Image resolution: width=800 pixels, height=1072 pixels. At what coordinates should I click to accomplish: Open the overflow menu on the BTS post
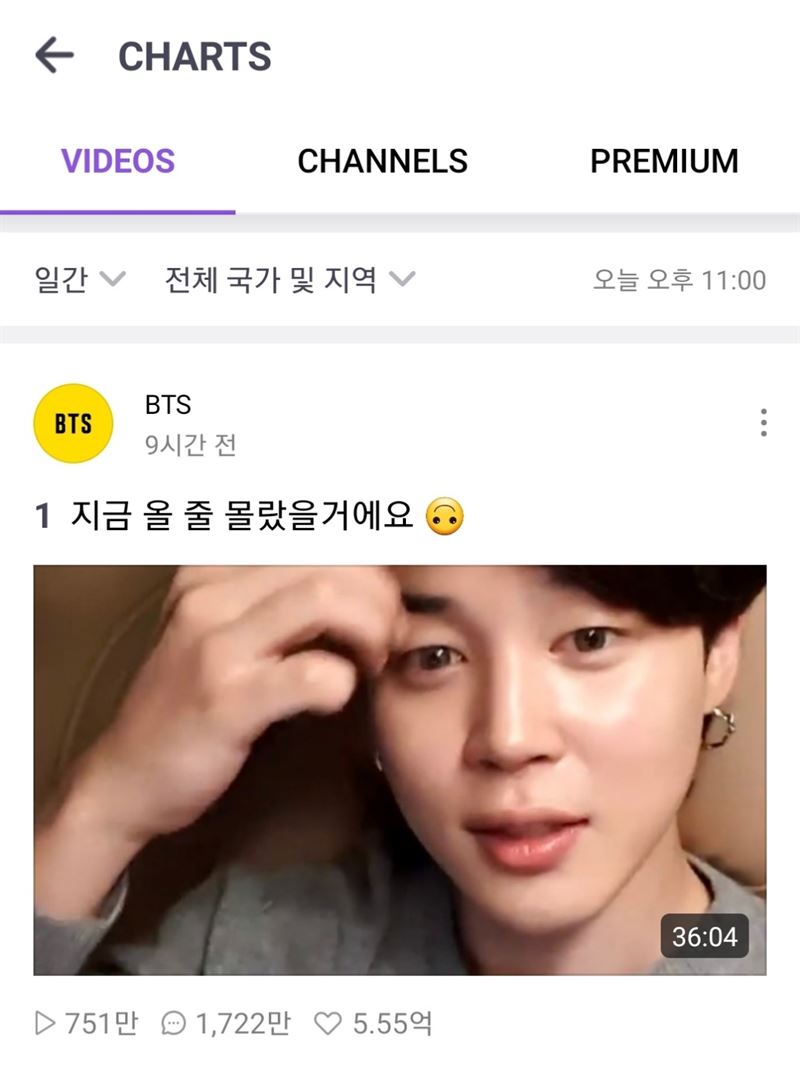763,422
